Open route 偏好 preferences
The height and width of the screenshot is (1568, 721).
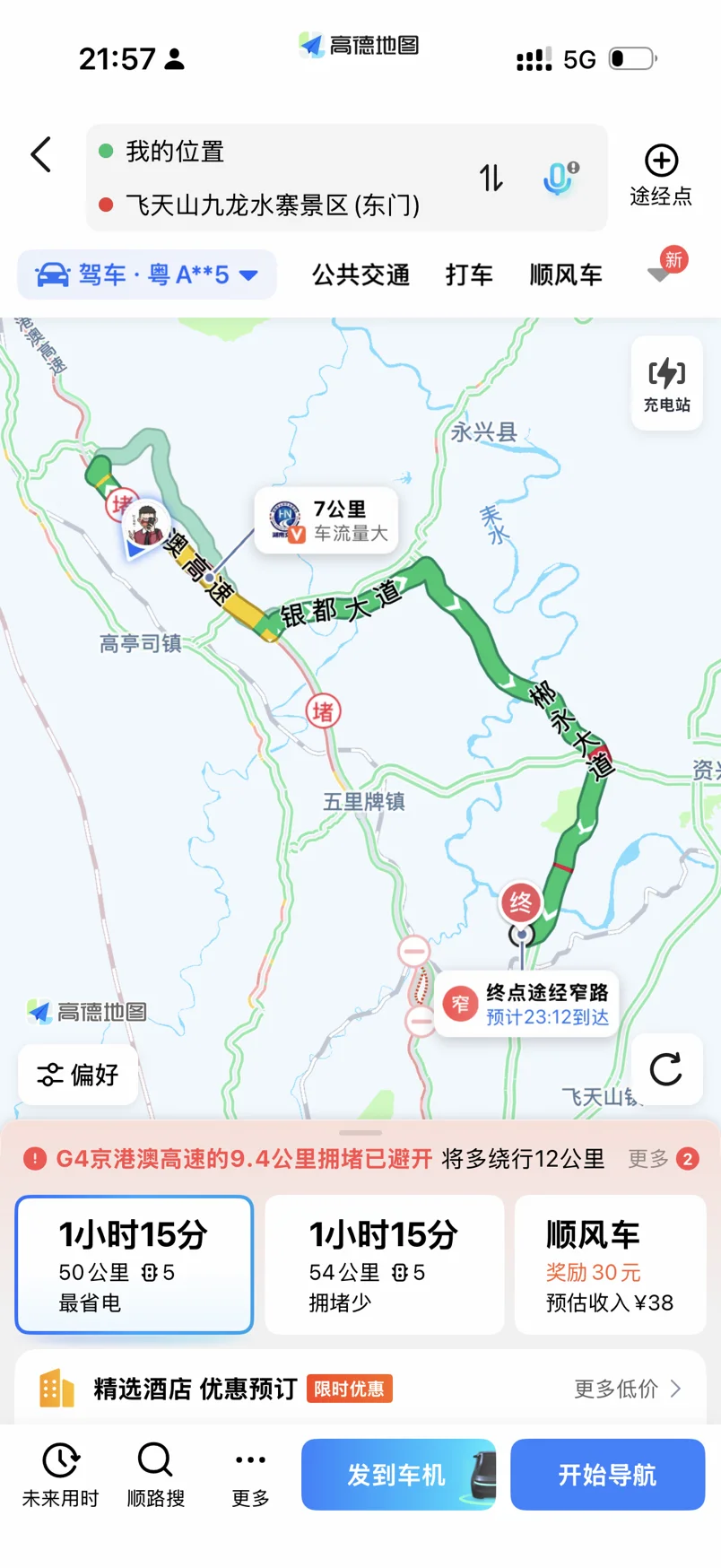tap(78, 1074)
